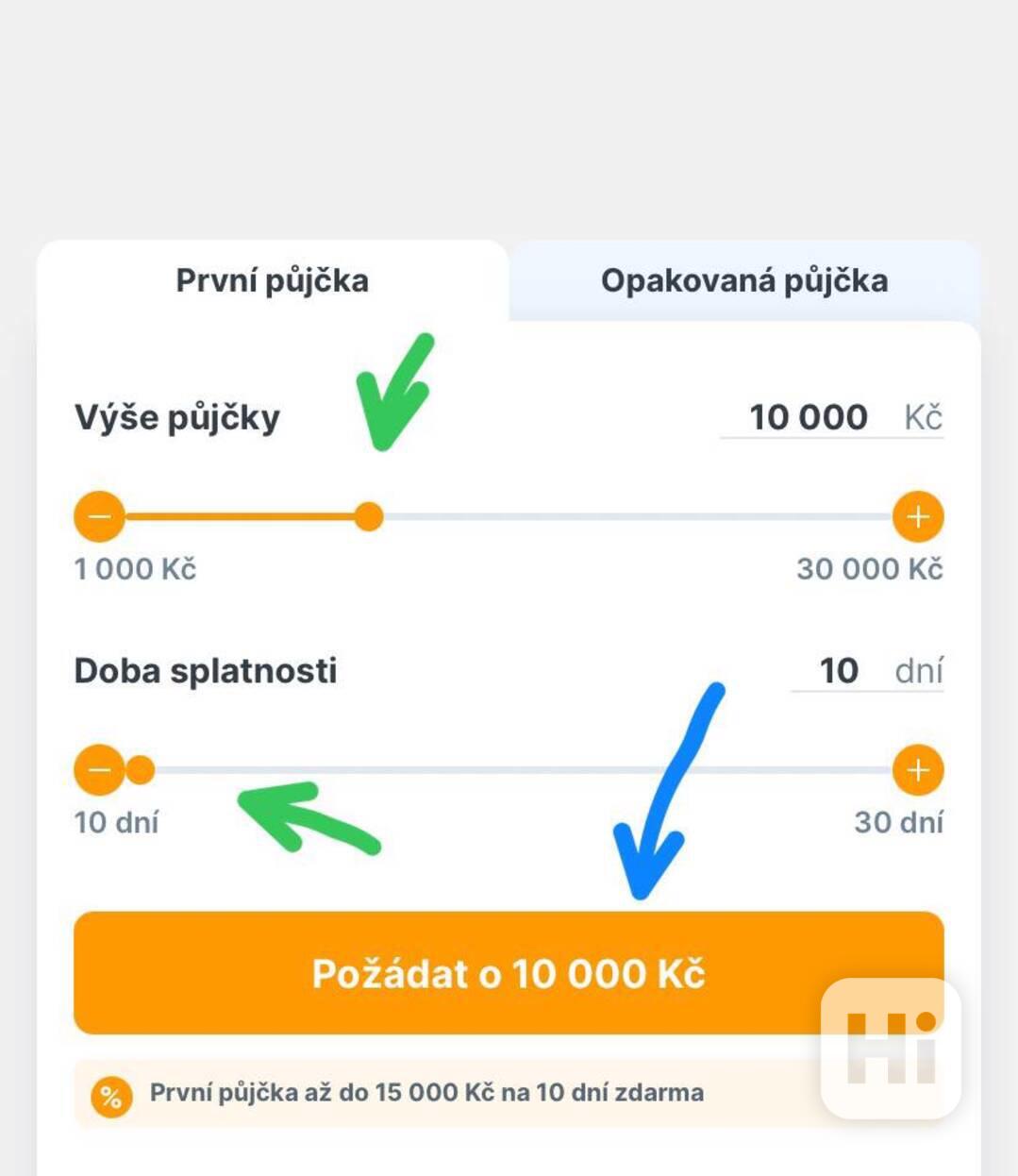The height and width of the screenshot is (1176, 1018).
Task: Edit the 10 dní repayment field
Action: [838, 671]
